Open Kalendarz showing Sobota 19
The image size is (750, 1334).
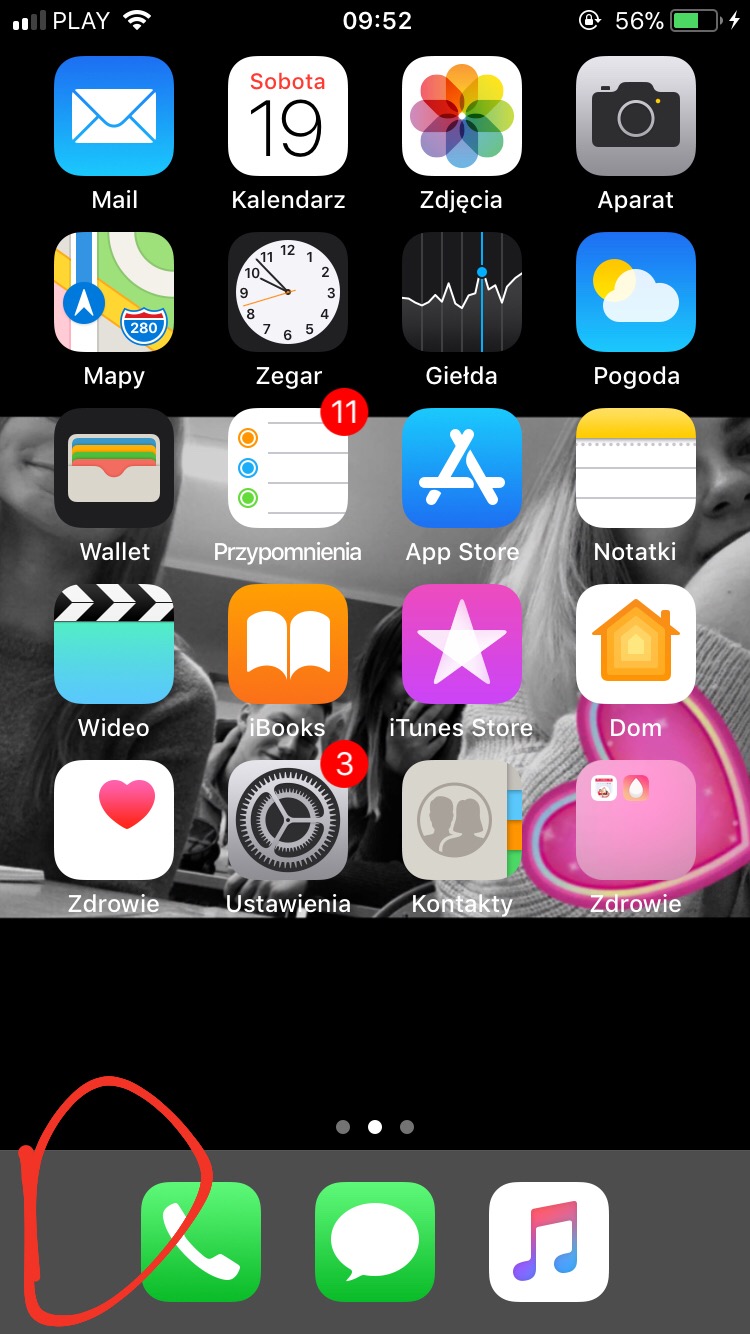(x=288, y=116)
